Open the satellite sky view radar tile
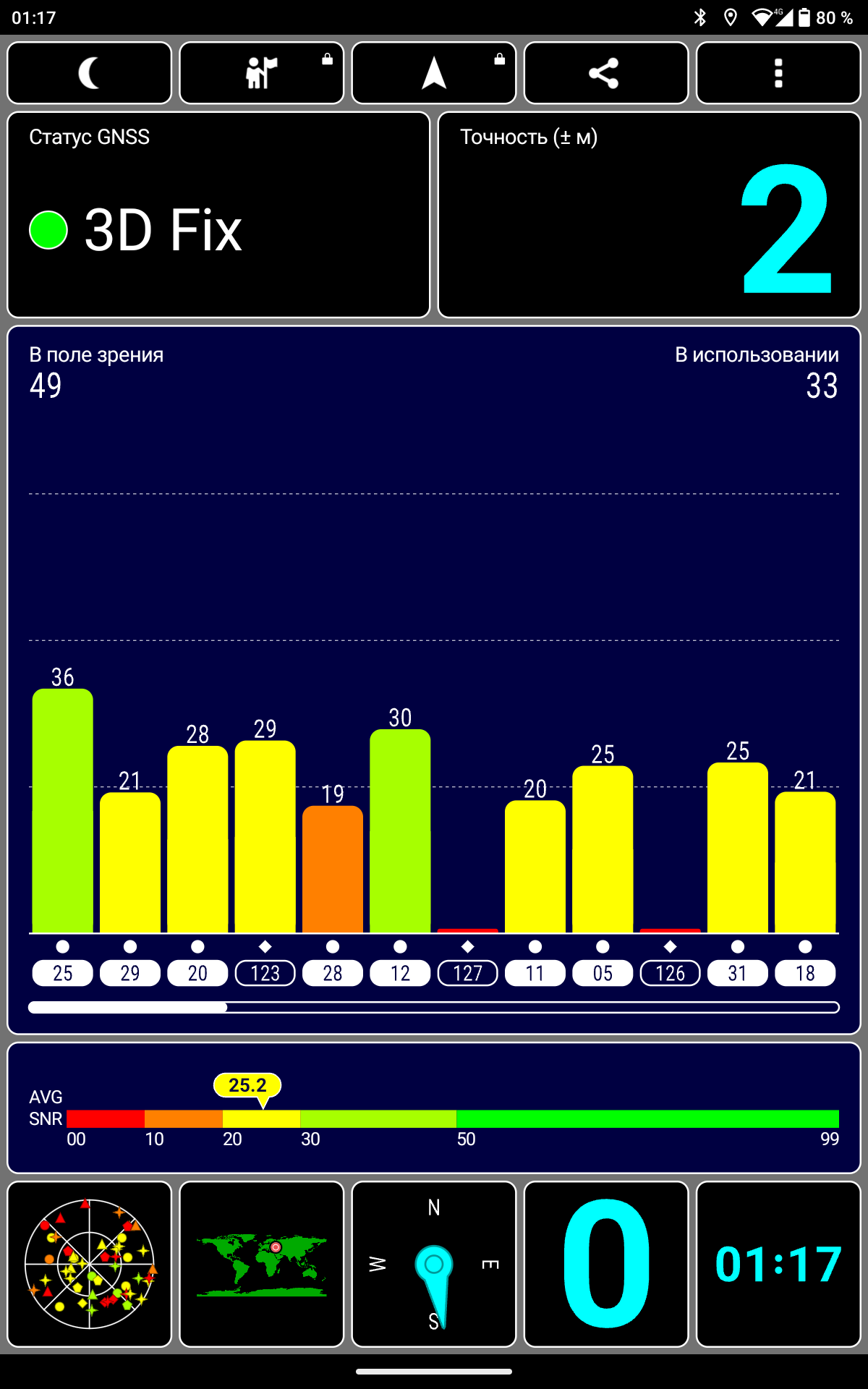This screenshot has width=868, height=1389. click(90, 1264)
